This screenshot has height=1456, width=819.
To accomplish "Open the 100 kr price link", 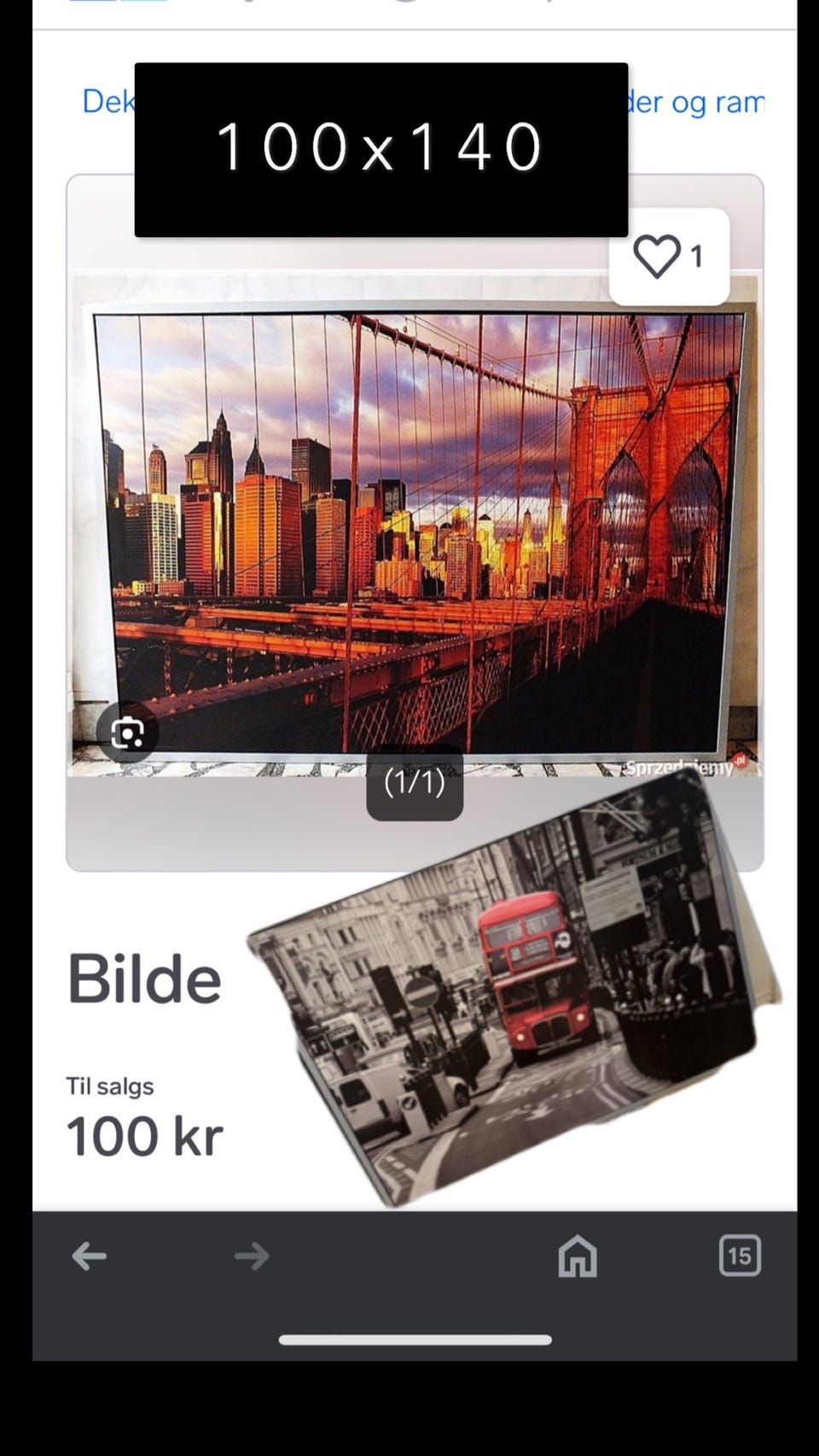I will [143, 1134].
